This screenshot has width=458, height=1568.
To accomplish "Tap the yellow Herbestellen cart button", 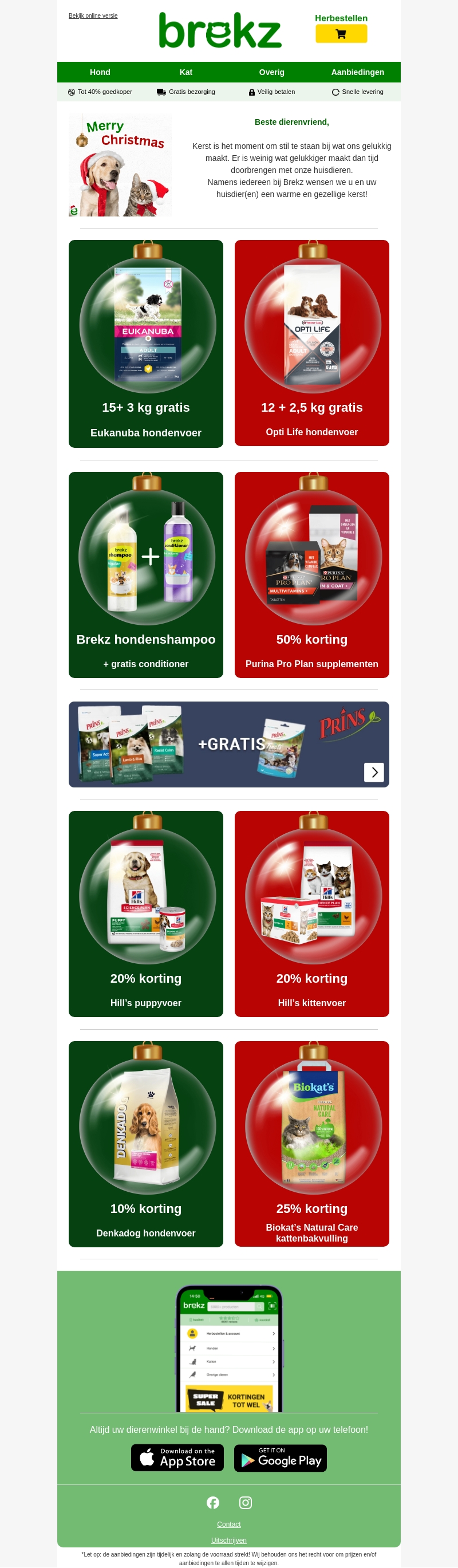I will coord(341,34).
